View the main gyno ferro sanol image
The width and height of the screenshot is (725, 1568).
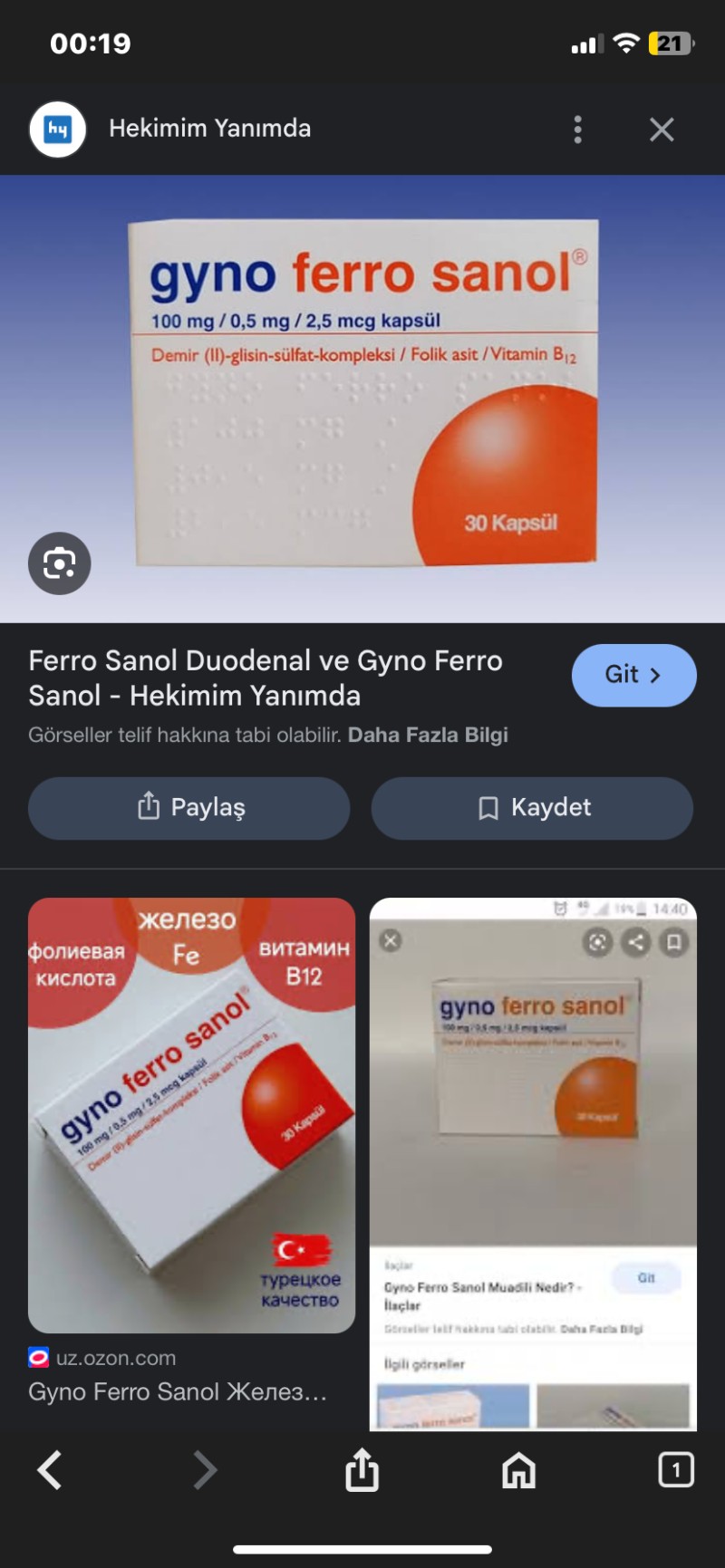click(362, 394)
